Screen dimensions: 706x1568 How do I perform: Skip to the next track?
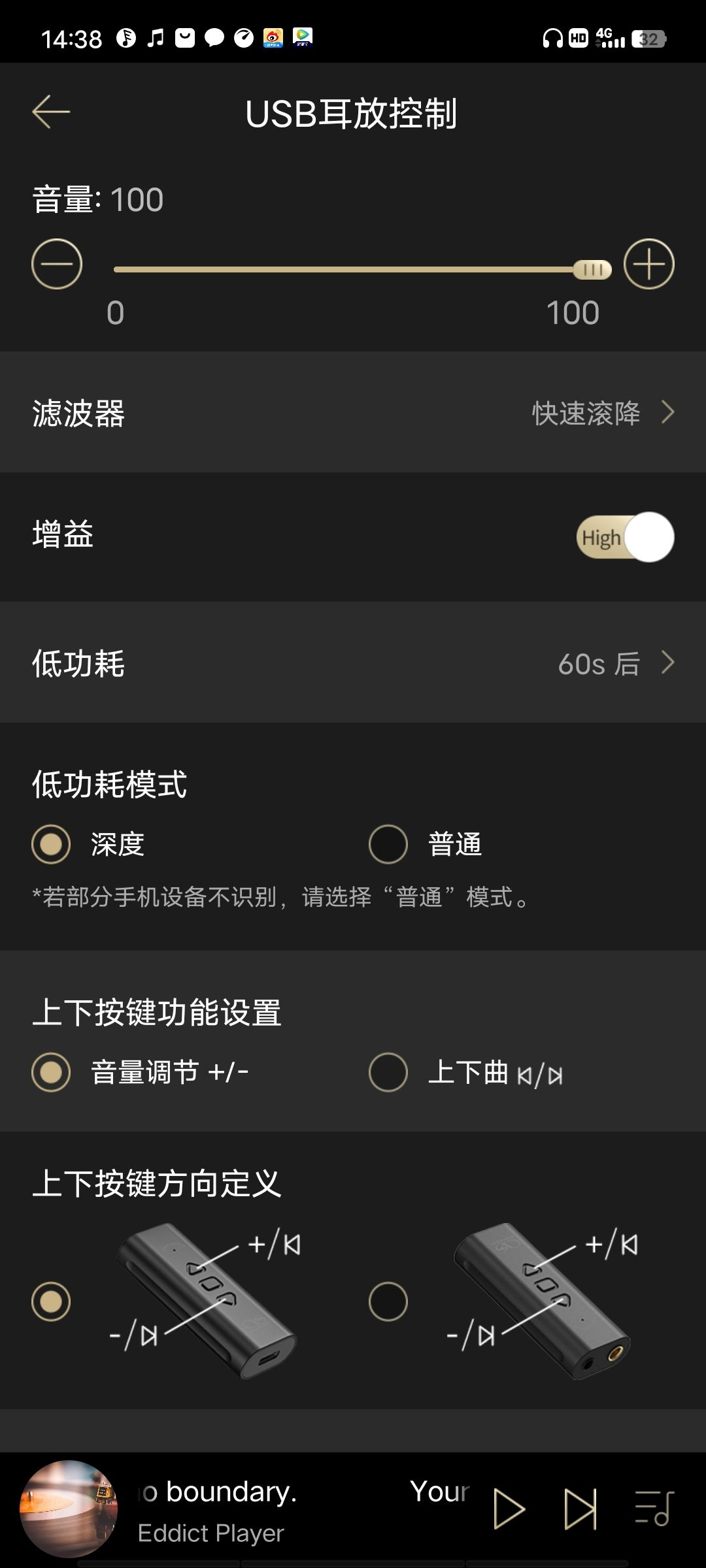coord(580,1509)
